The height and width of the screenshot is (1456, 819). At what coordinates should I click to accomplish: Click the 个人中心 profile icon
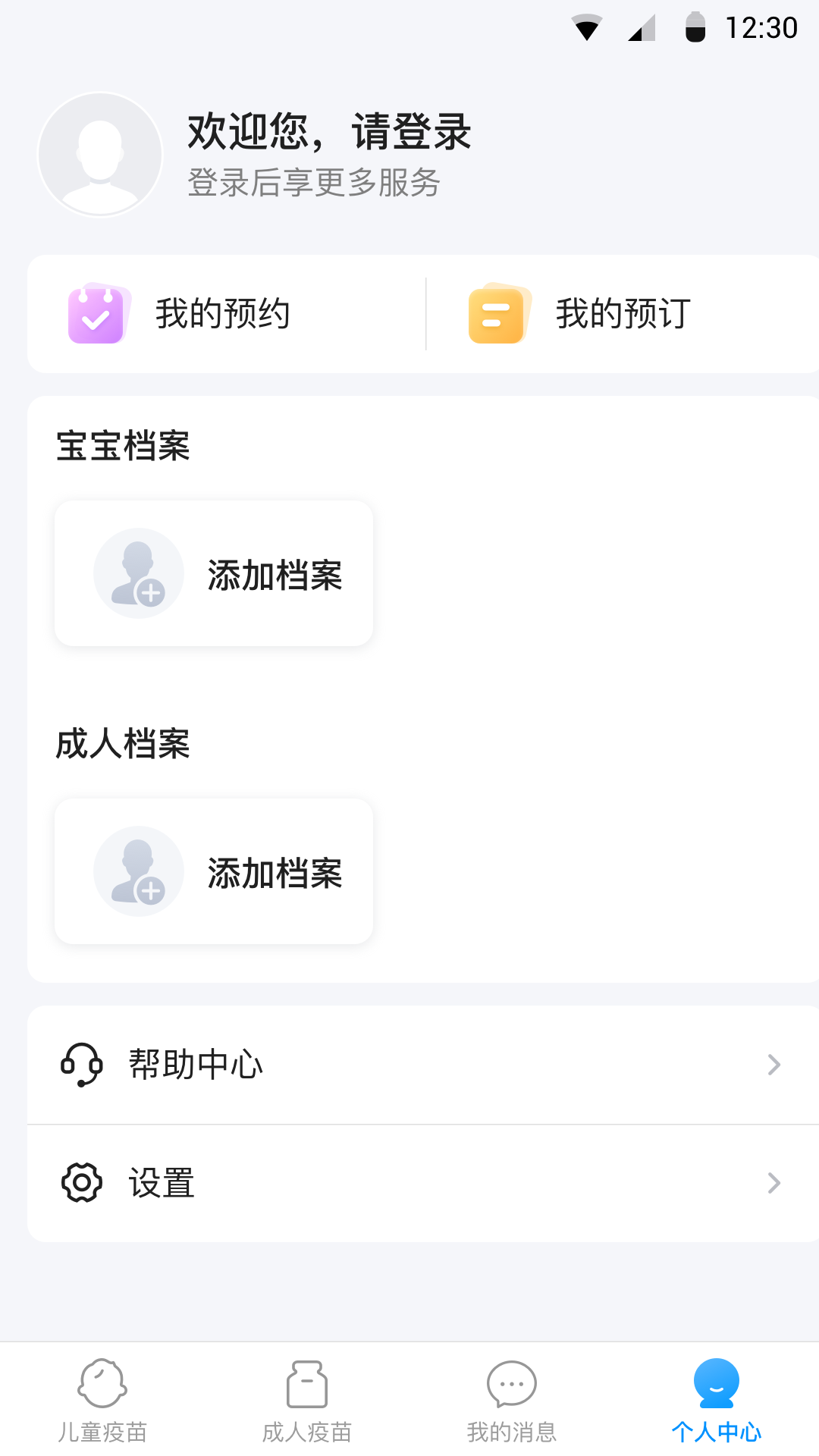pyautogui.click(x=715, y=1382)
